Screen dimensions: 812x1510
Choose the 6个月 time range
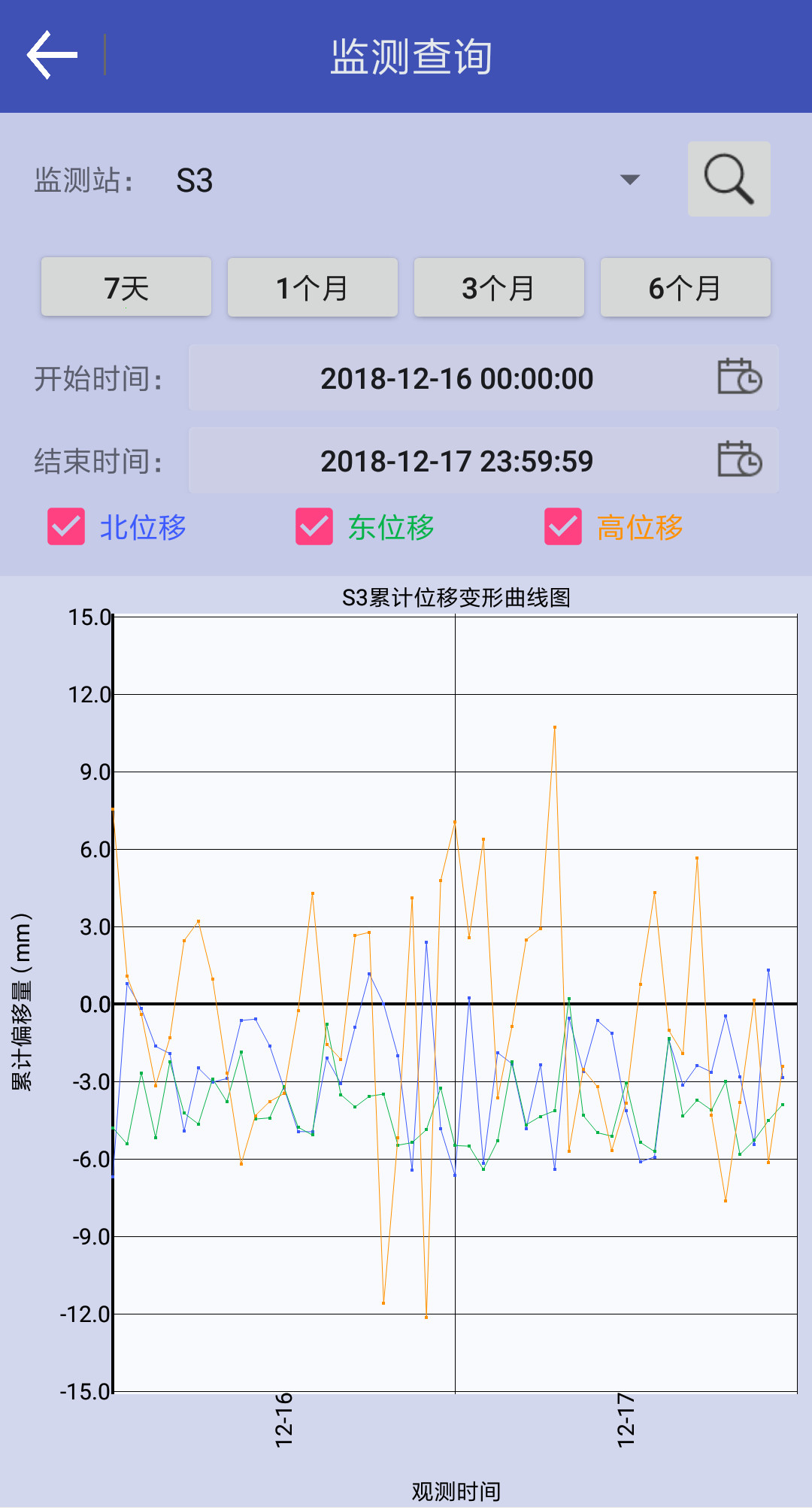[685, 287]
